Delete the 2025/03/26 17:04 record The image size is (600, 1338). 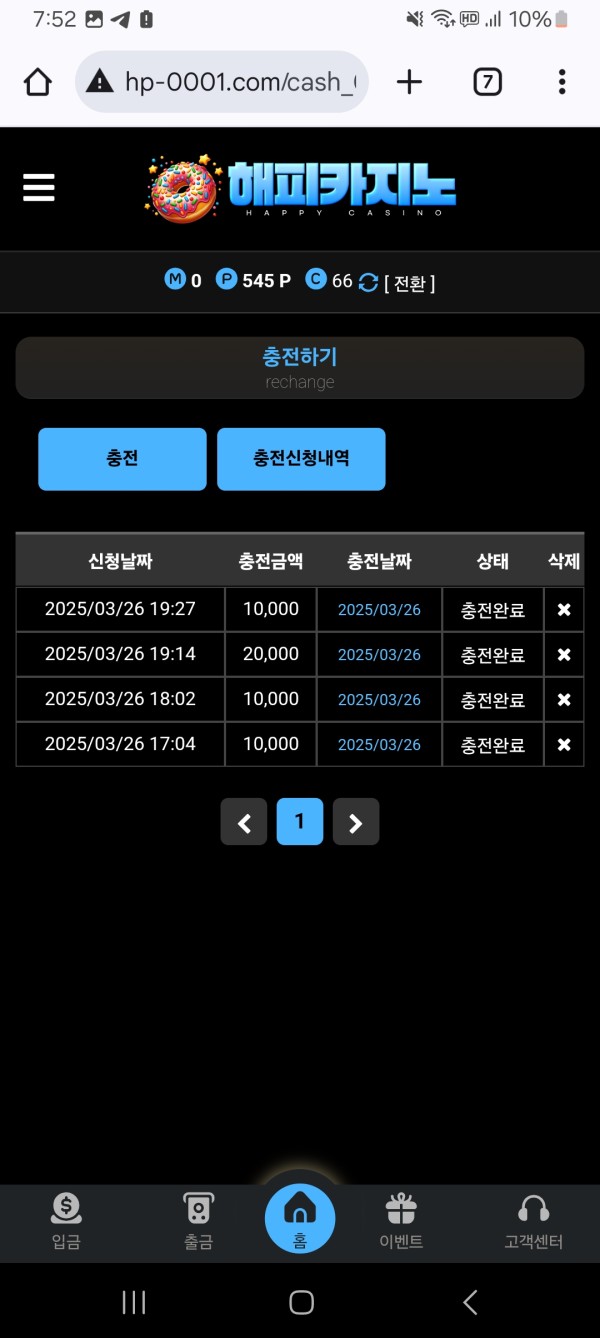coord(564,745)
